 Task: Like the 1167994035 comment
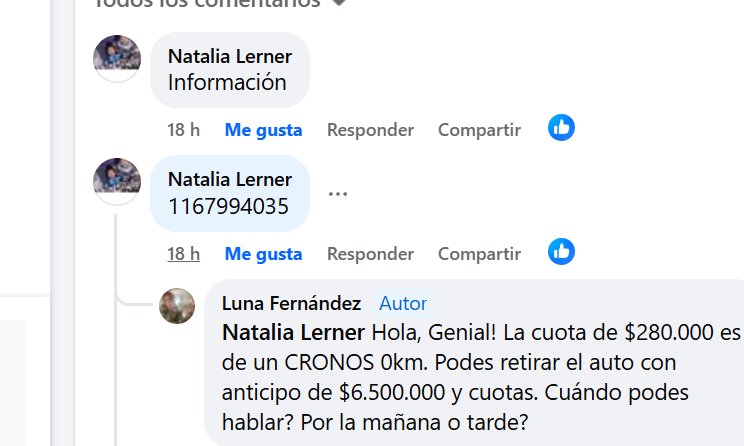click(x=263, y=254)
